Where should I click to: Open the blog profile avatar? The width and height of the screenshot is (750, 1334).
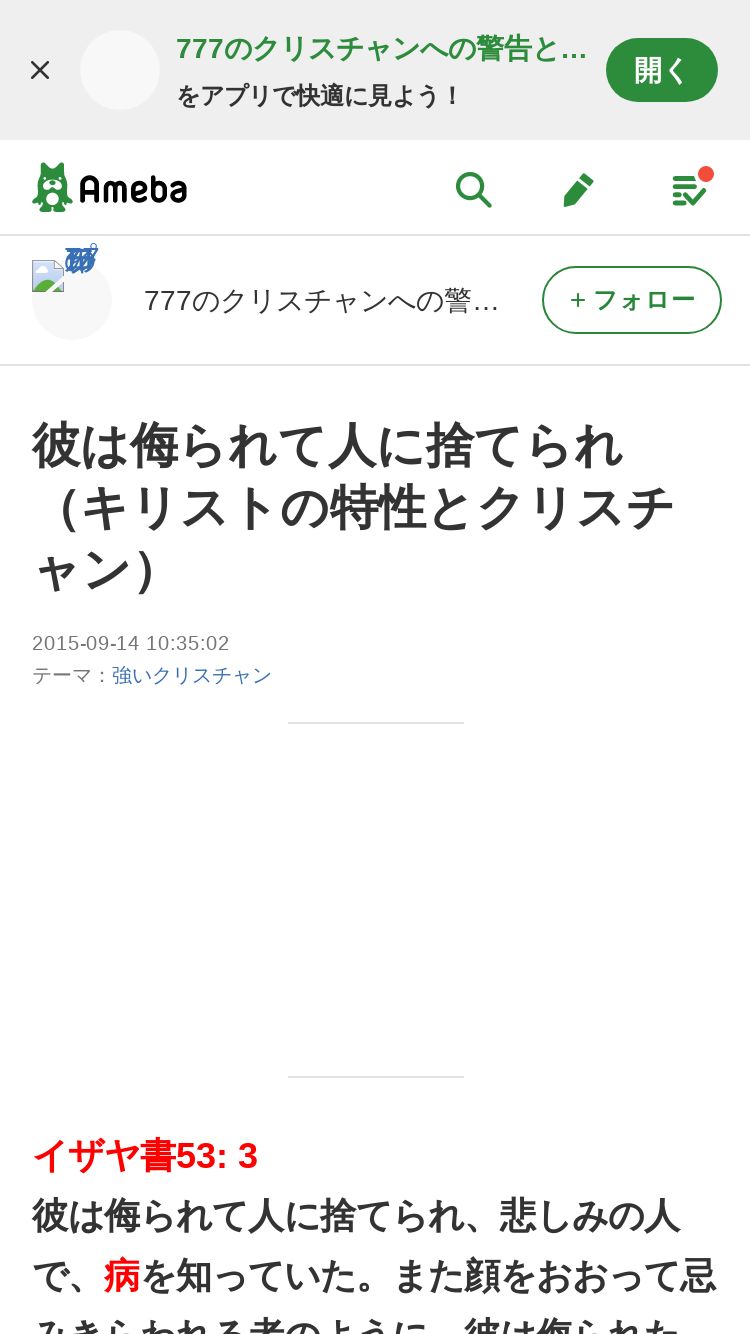pos(71,299)
